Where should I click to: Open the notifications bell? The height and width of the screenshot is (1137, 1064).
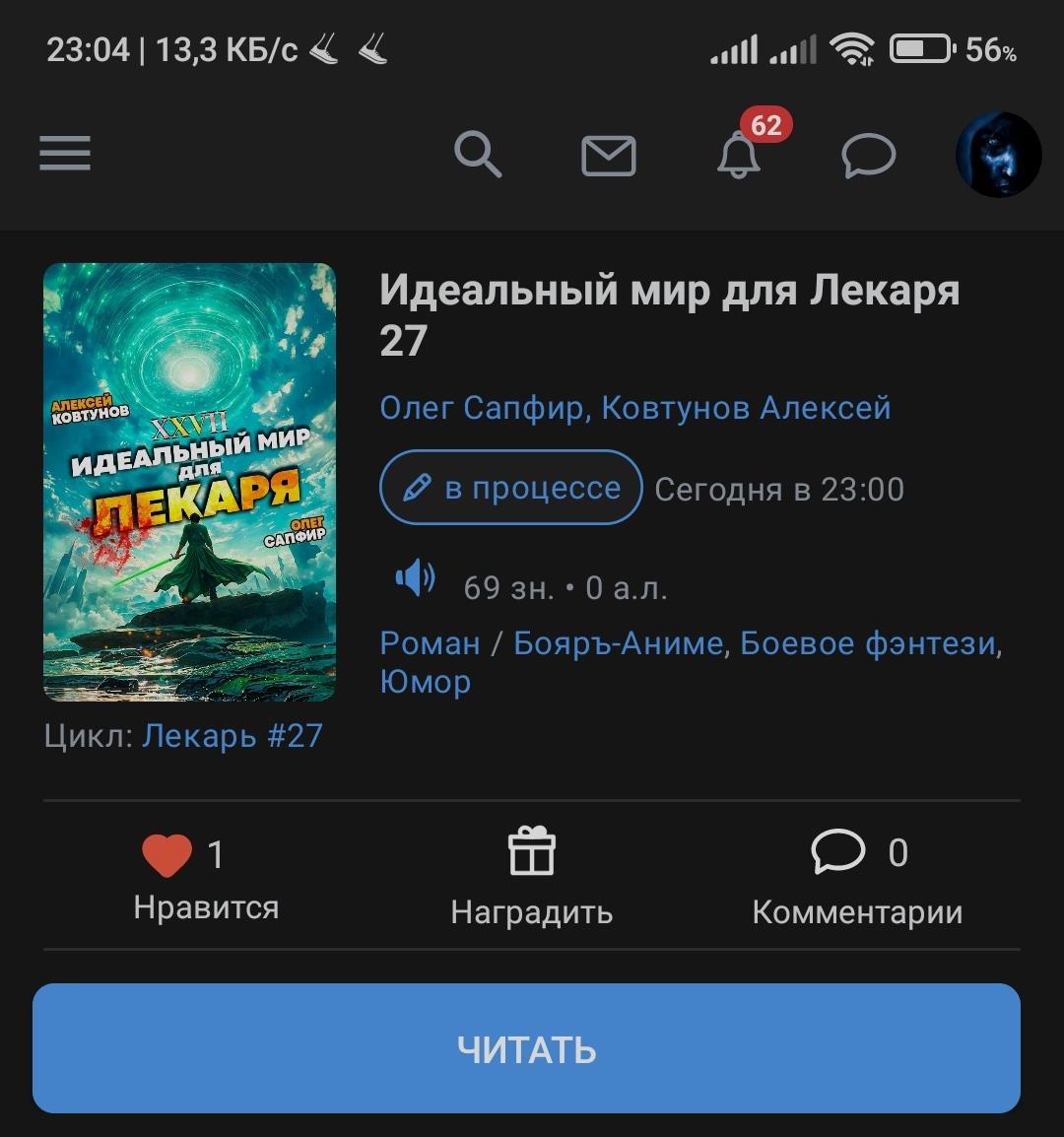click(x=738, y=156)
